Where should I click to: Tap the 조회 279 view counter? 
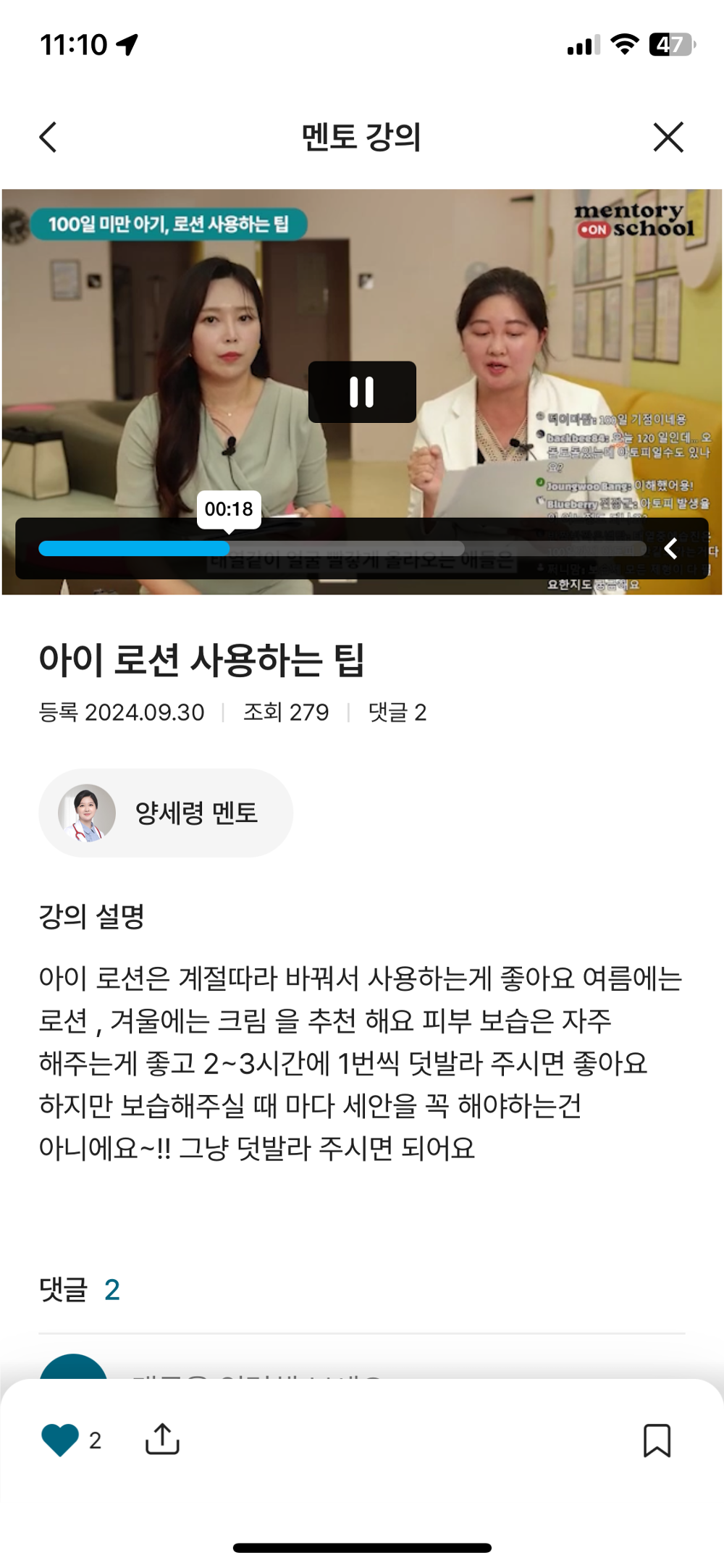pos(287,713)
